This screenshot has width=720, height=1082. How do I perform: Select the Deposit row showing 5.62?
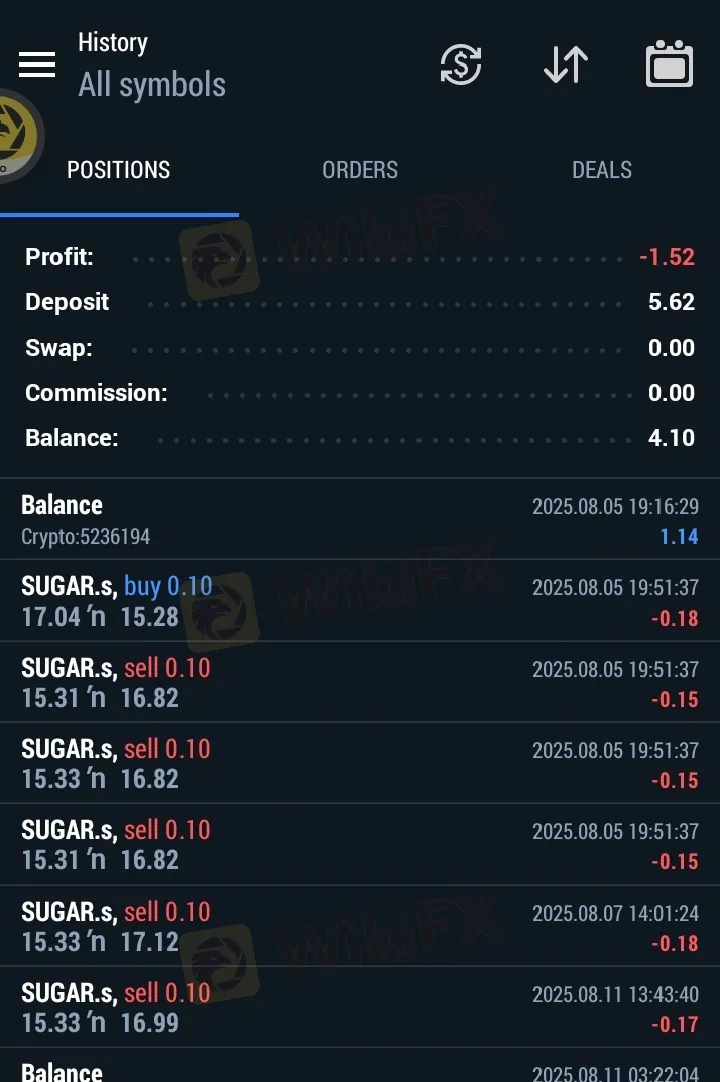pos(360,302)
